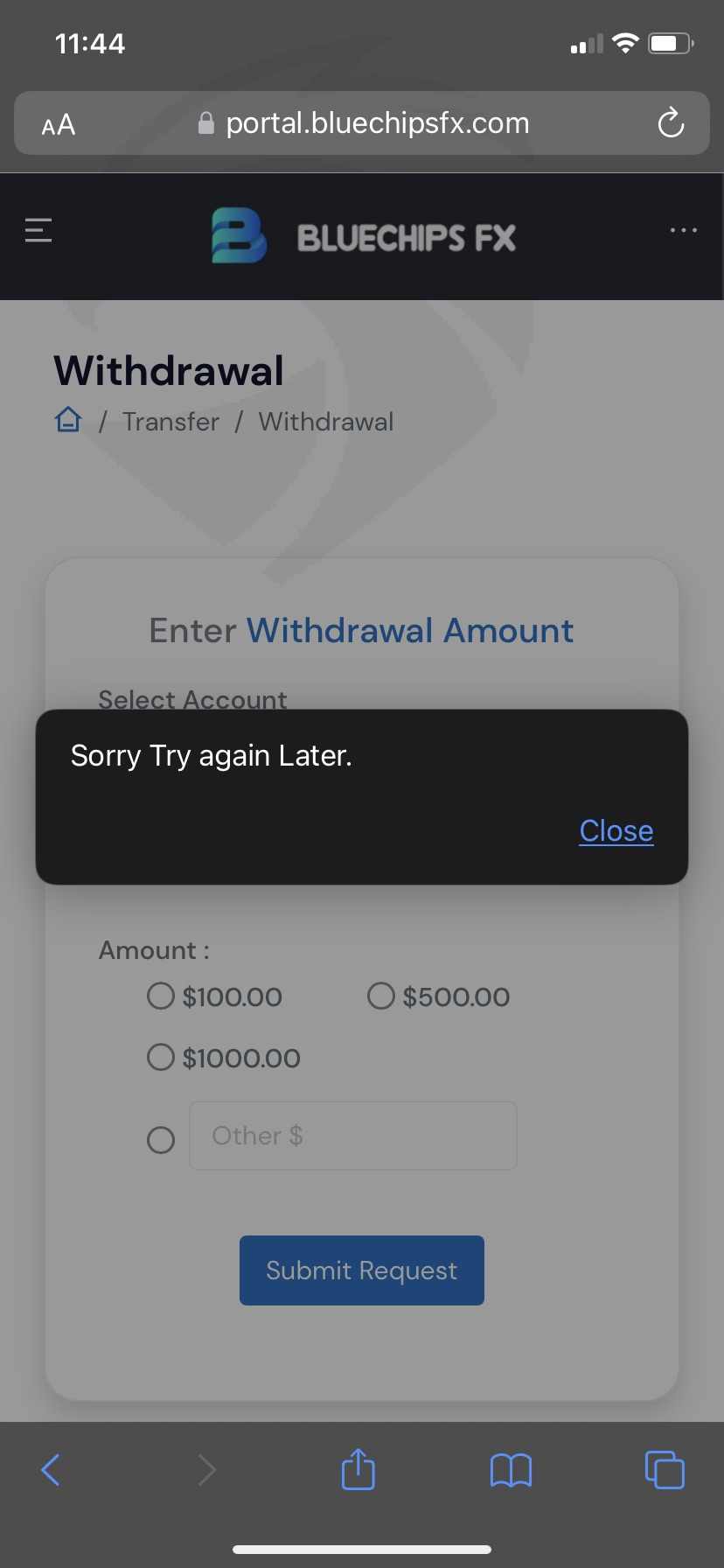Open the Safari share sheet
Image resolution: width=724 pixels, height=1568 pixels.
[x=359, y=1468]
